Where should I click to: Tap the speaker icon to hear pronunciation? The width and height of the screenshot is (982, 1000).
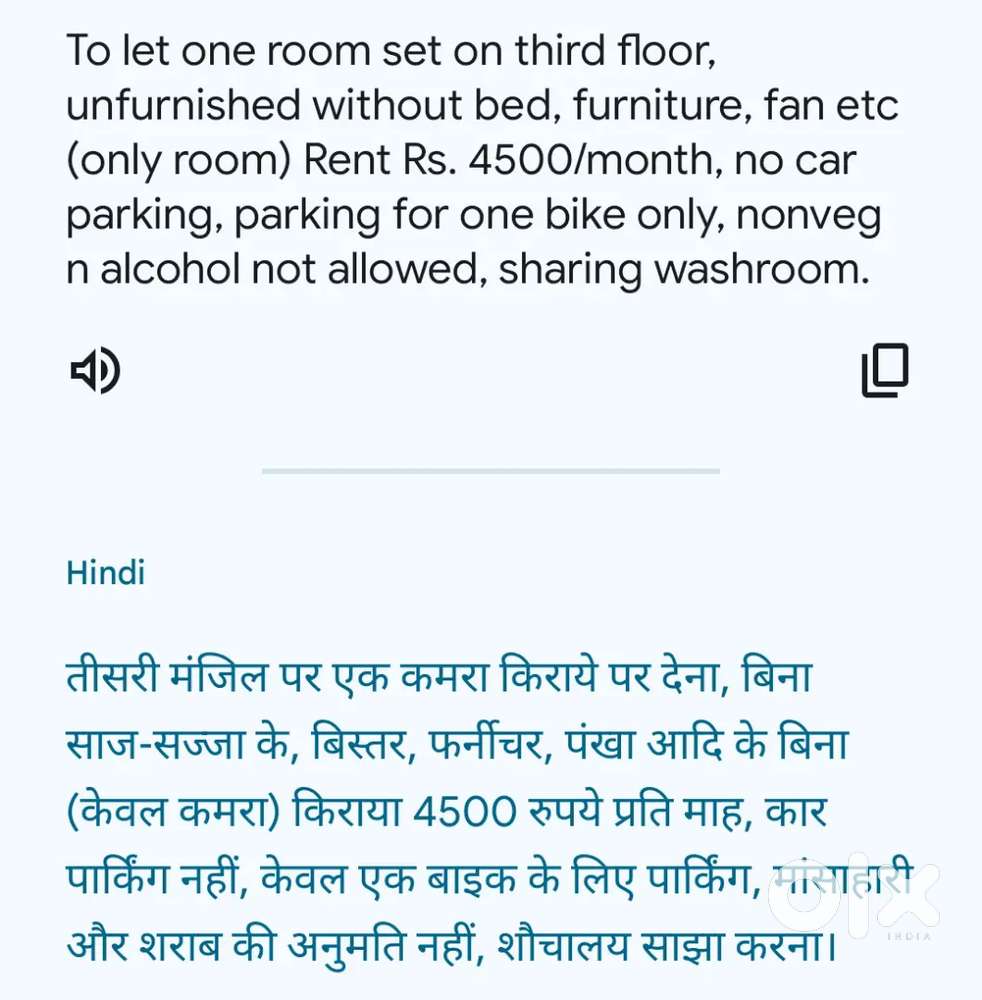(x=93, y=370)
